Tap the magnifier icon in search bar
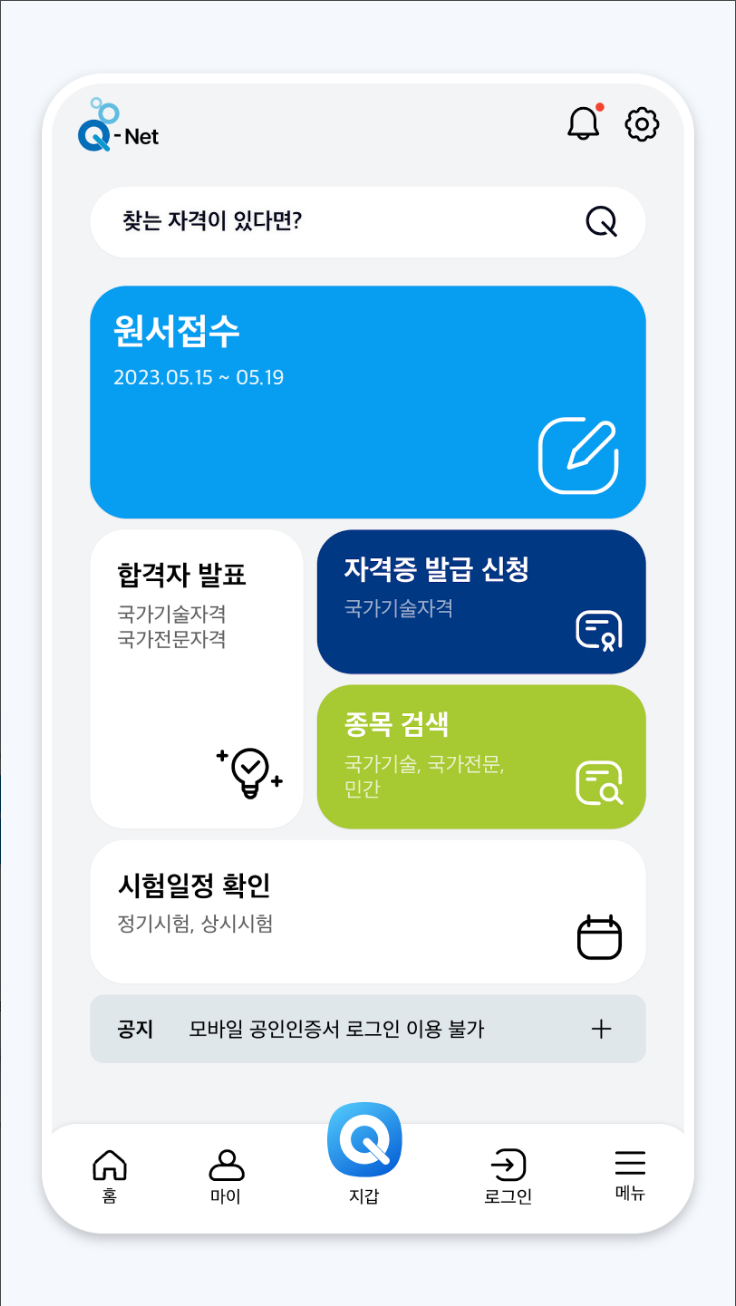Screen dimensions: 736x1306 click(600, 222)
